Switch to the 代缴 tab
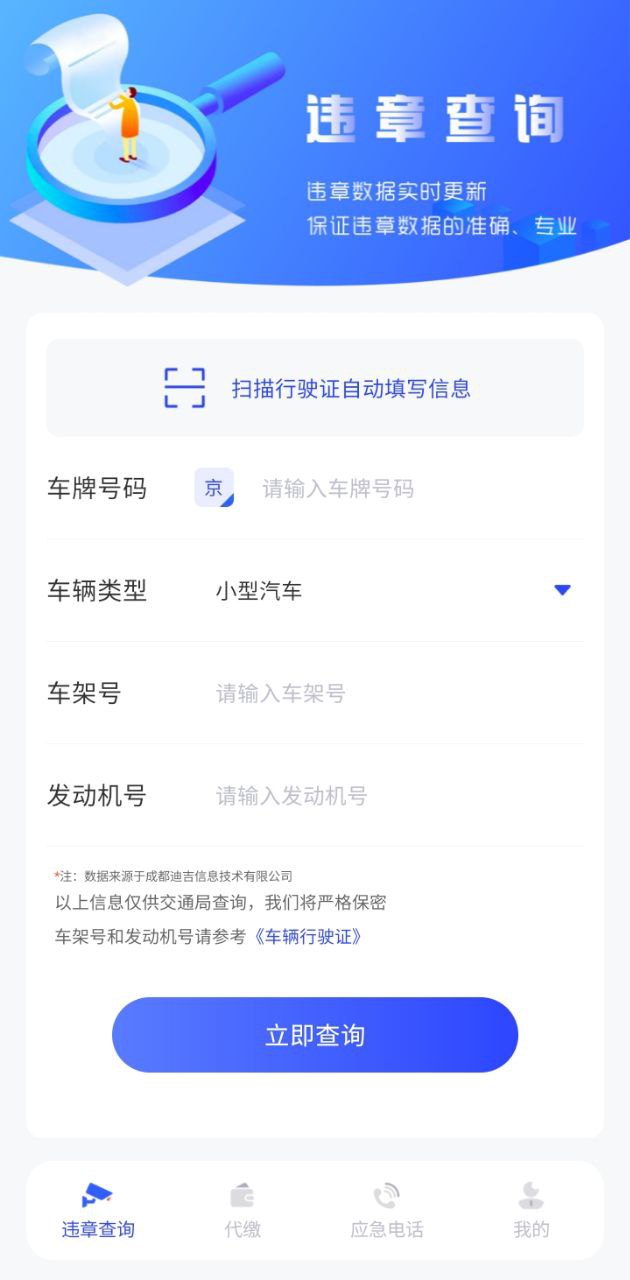This screenshot has width=630, height=1280. tap(243, 1211)
